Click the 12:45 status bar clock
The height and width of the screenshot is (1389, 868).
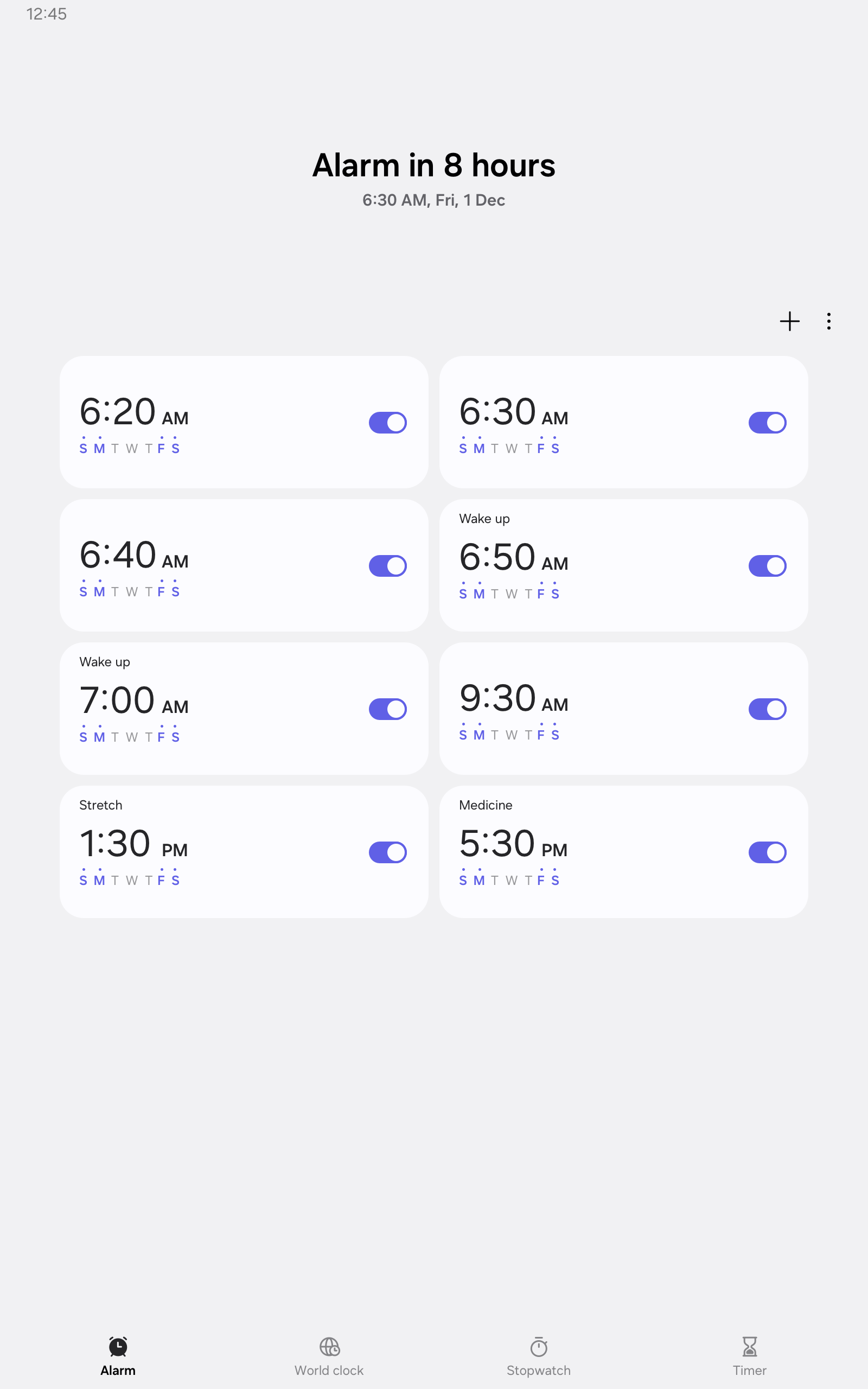(x=47, y=14)
